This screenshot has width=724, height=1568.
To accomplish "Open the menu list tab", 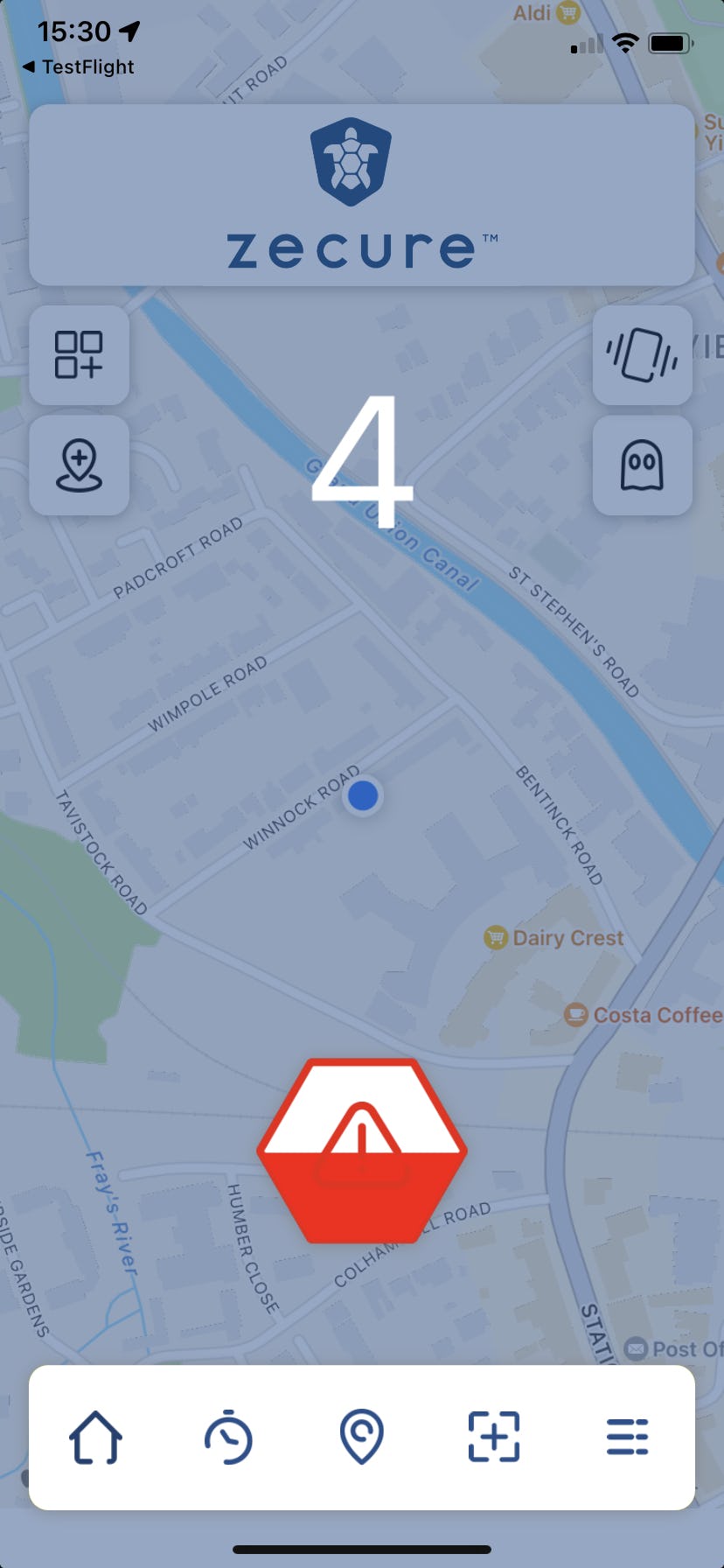I will point(627,1438).
